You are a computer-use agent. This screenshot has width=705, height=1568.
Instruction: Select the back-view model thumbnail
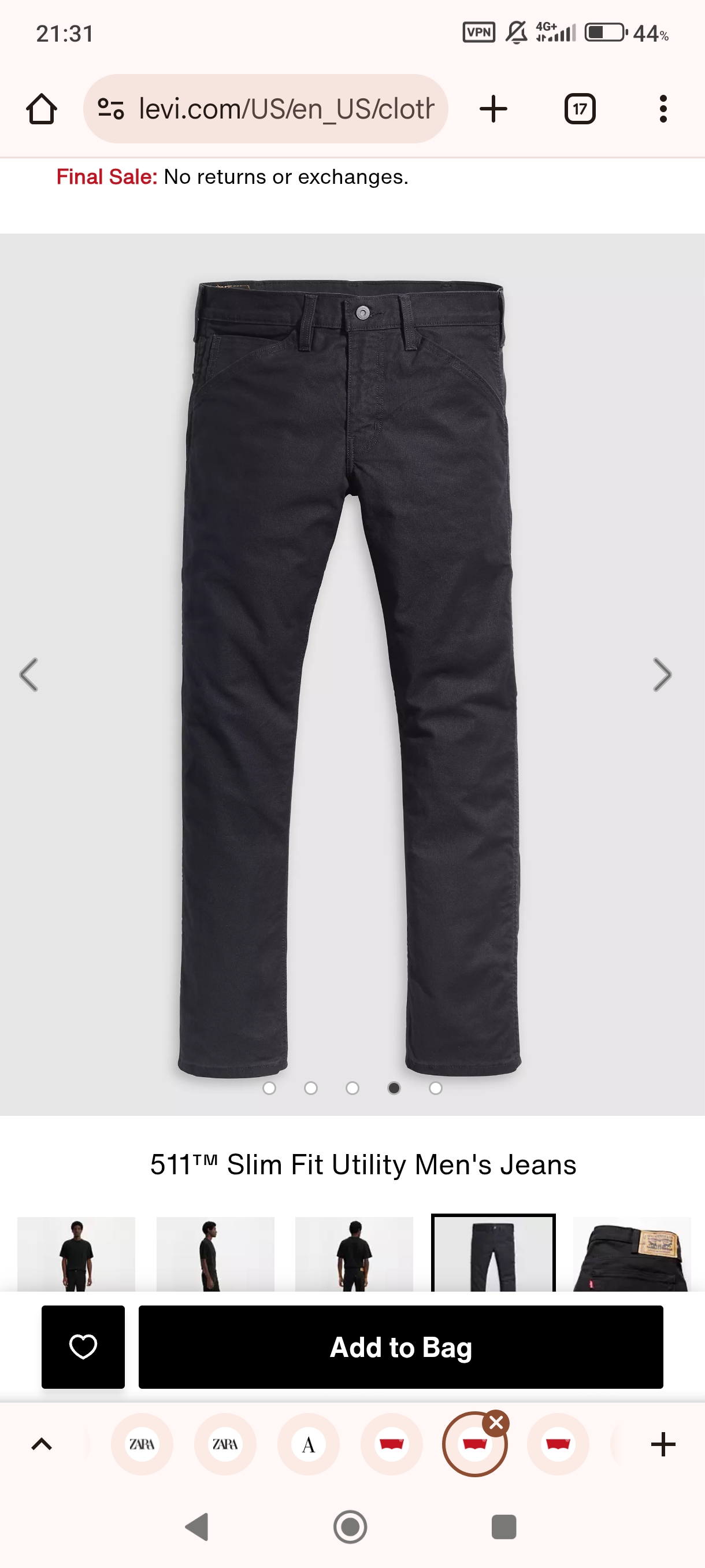point(354,1254)
